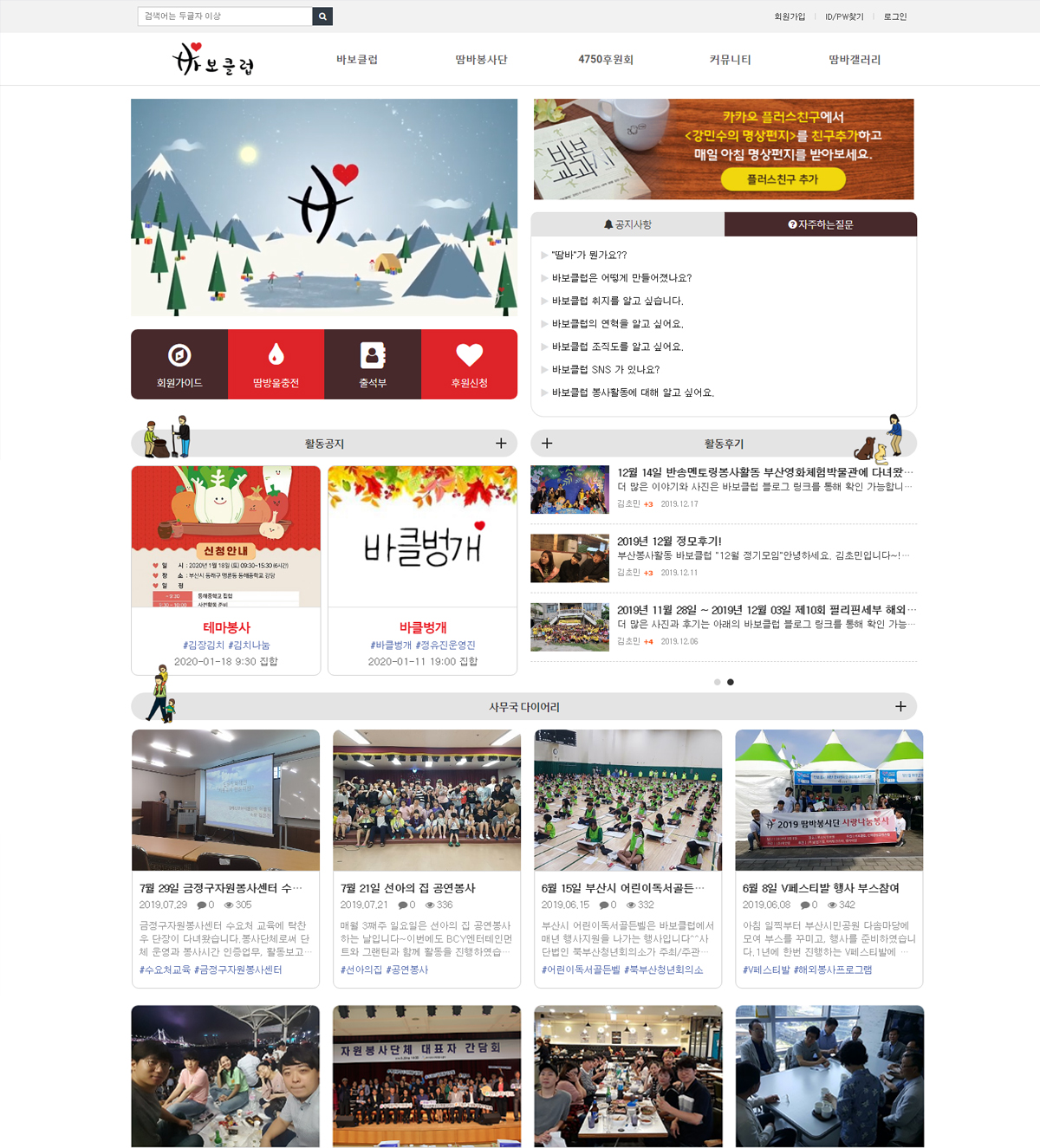Open the 후원신청 shortcut

pos(469,365)
